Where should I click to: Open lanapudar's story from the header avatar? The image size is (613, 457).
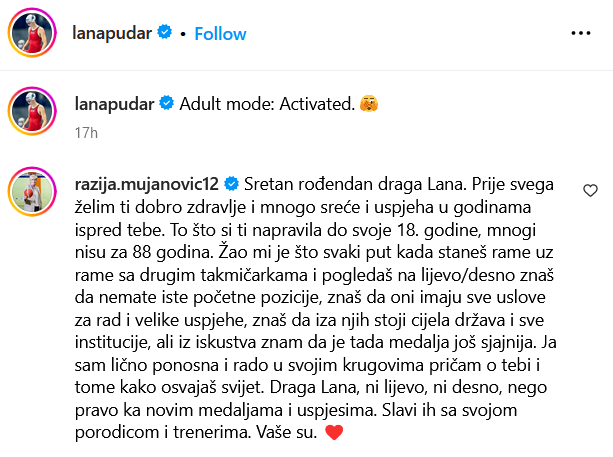tap(33, 34)
